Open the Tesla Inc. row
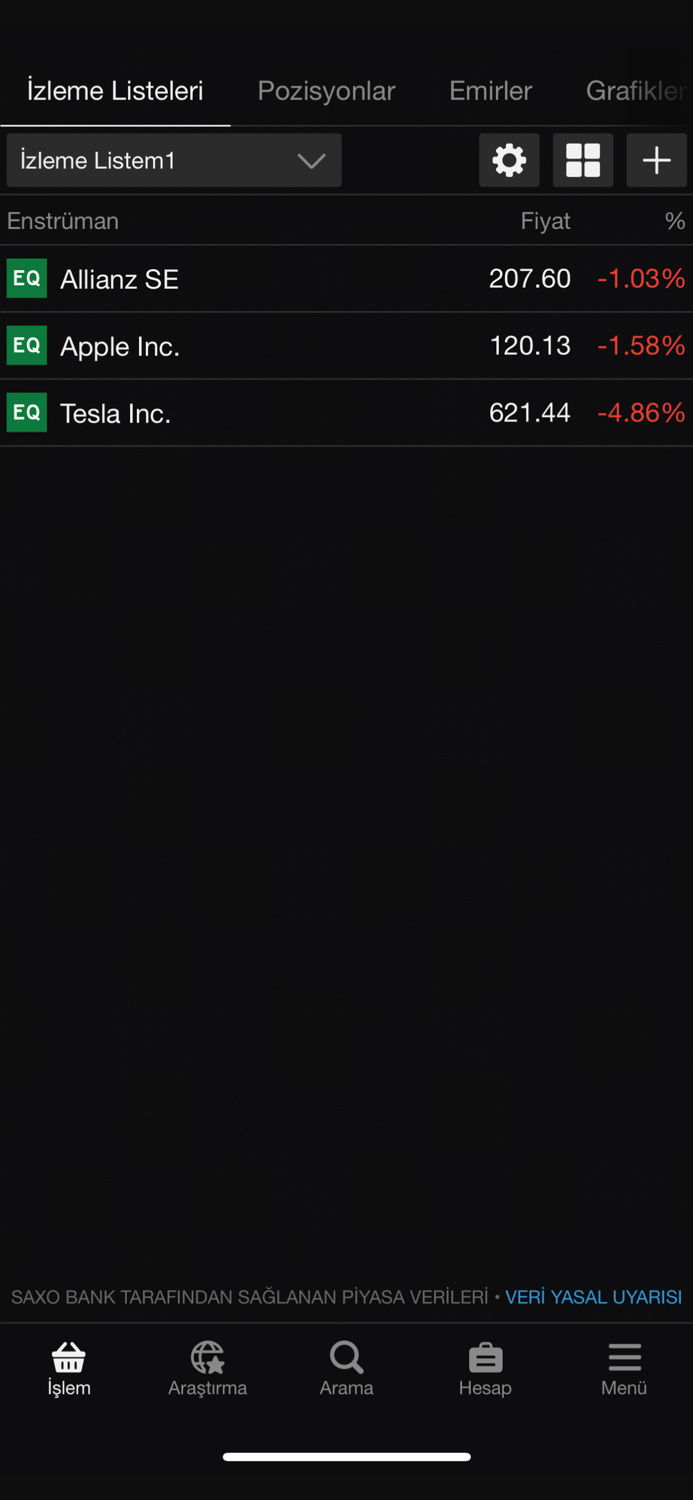Image resolution: width=693 pixels, height=1500 pixels. pyautogui.click(x=346, y=413)
